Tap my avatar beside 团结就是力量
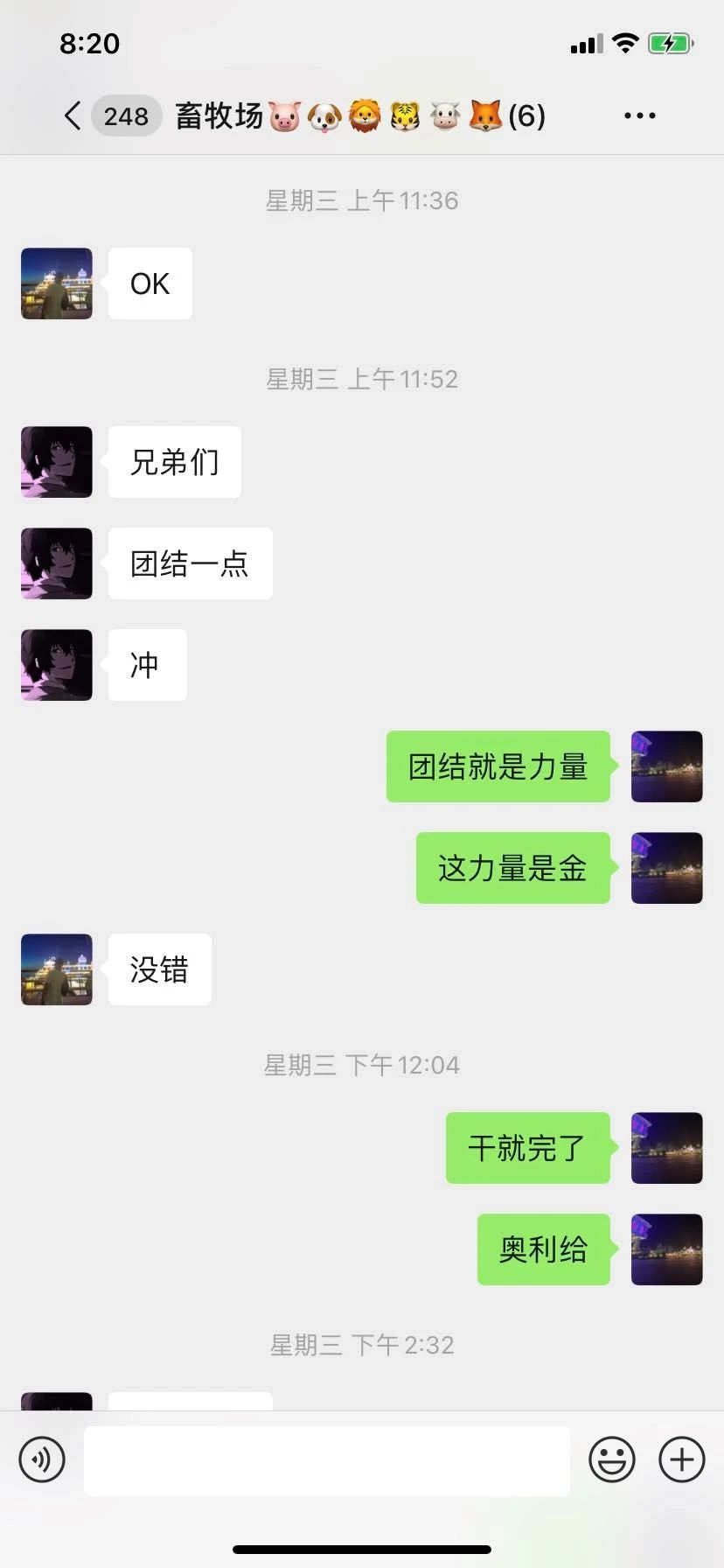The width and height of the screenshot is (724, 1568). (x=666, y=766)
